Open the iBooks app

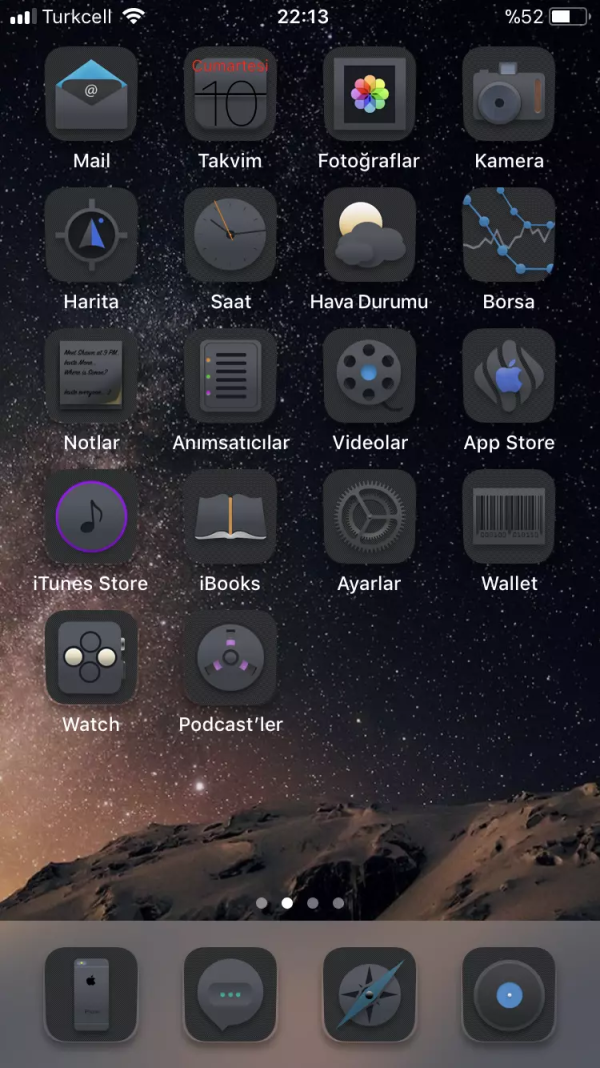point(230,516)
